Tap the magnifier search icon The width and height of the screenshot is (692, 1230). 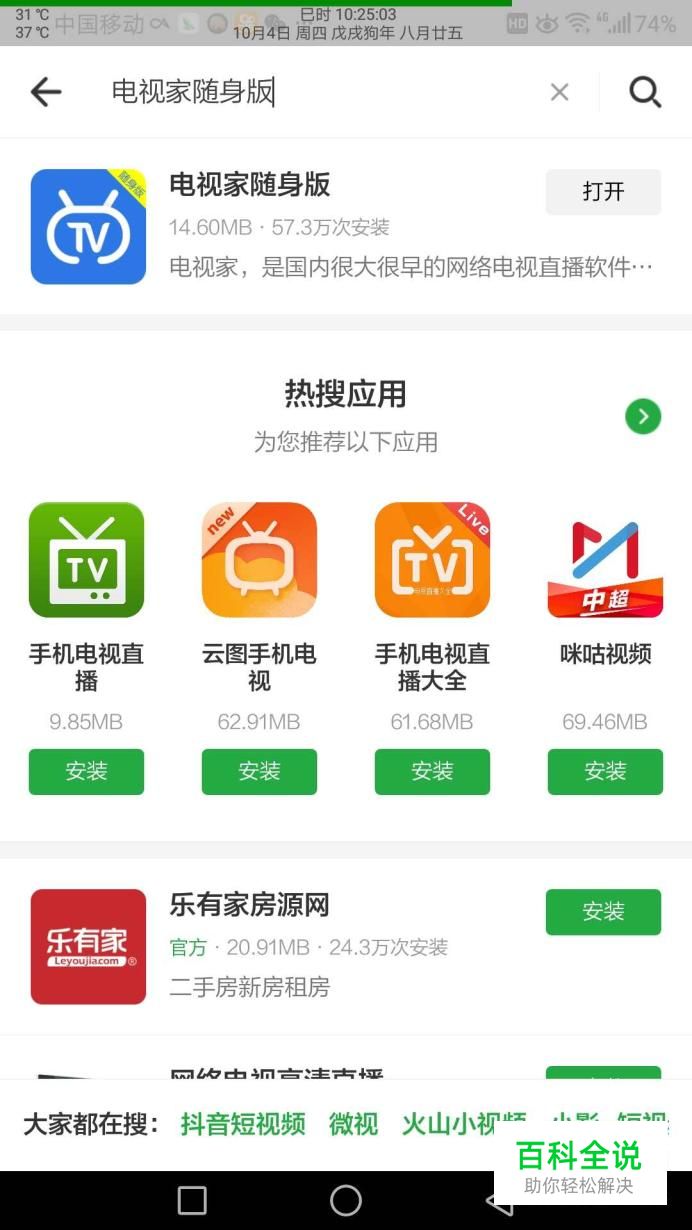pos(645,93)
